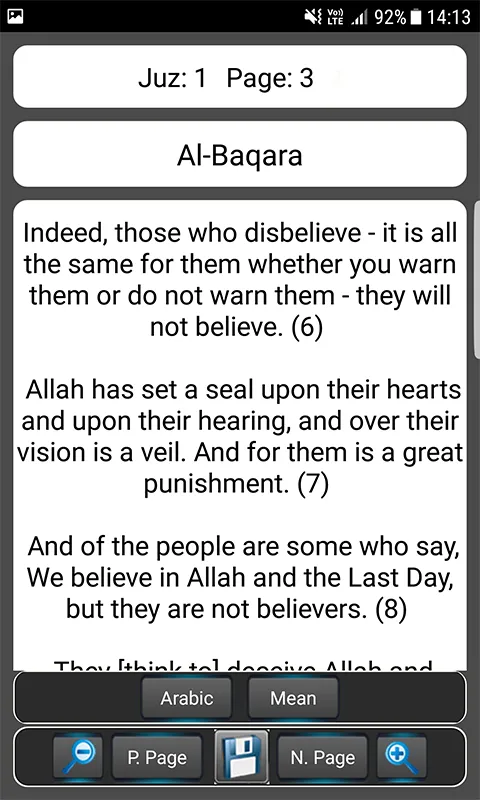
Task: Go to previous page with P. Page
Action: 157,757
